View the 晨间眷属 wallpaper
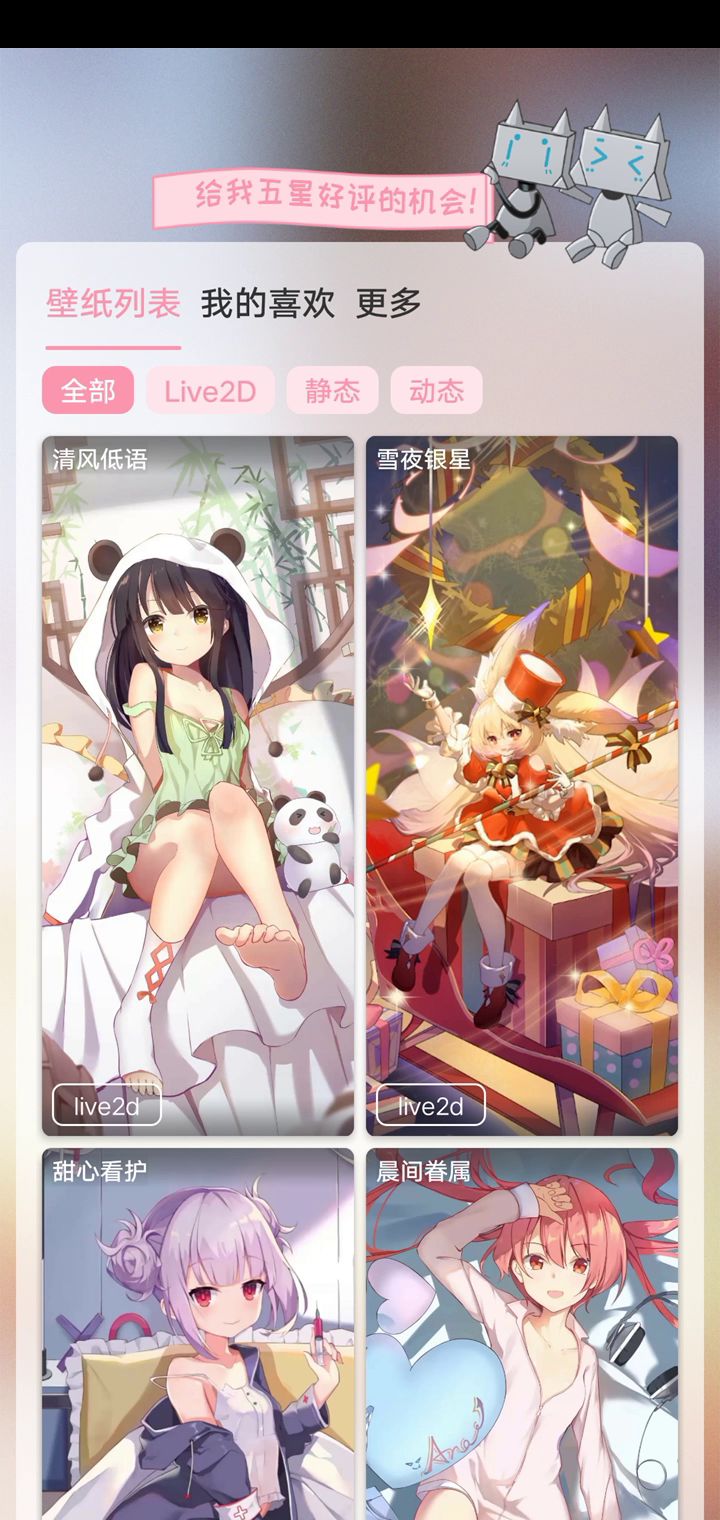The height and width of the screenshot is (1520, 720). (x=521, y=1335)
